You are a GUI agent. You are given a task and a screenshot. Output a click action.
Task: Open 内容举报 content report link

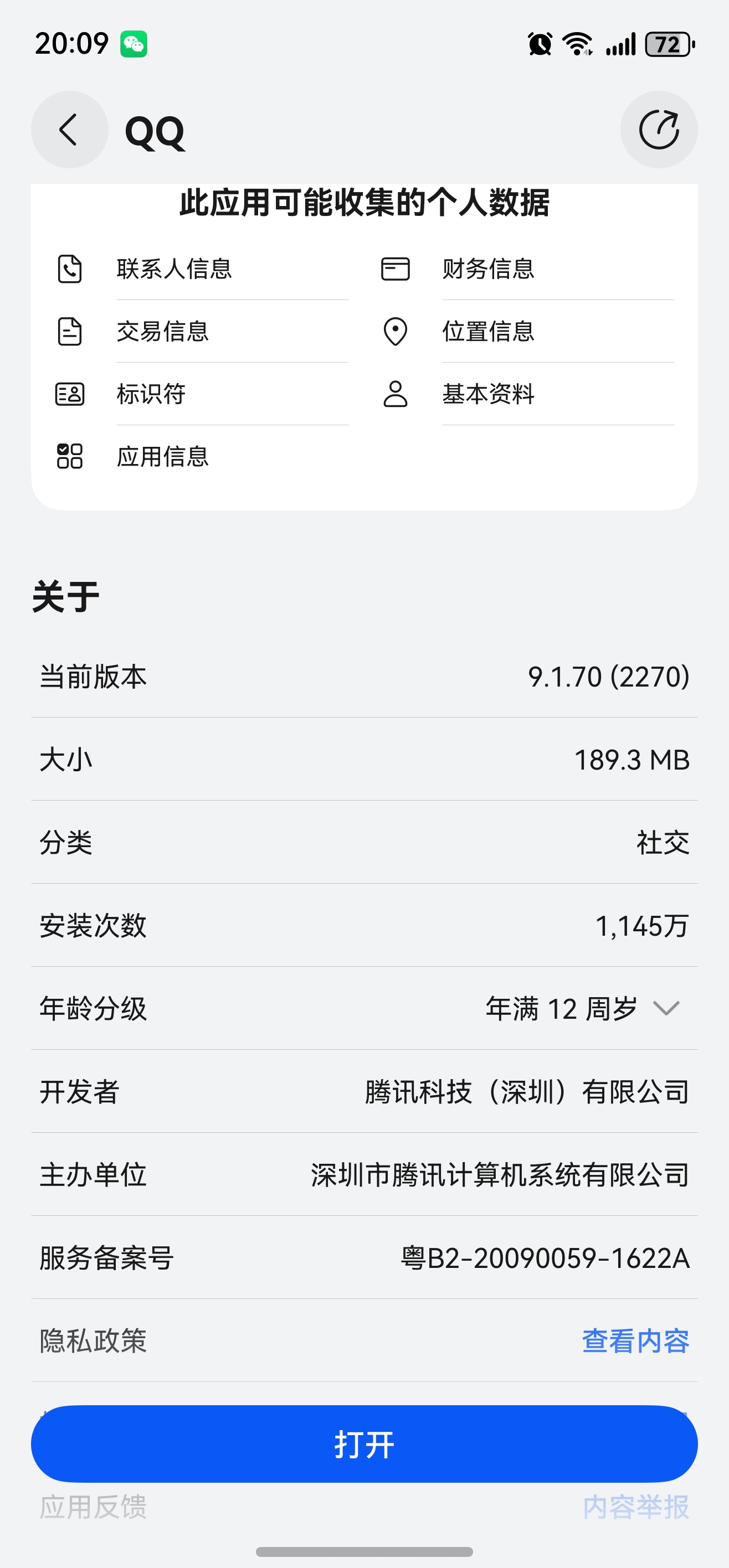coord(635,1507)
